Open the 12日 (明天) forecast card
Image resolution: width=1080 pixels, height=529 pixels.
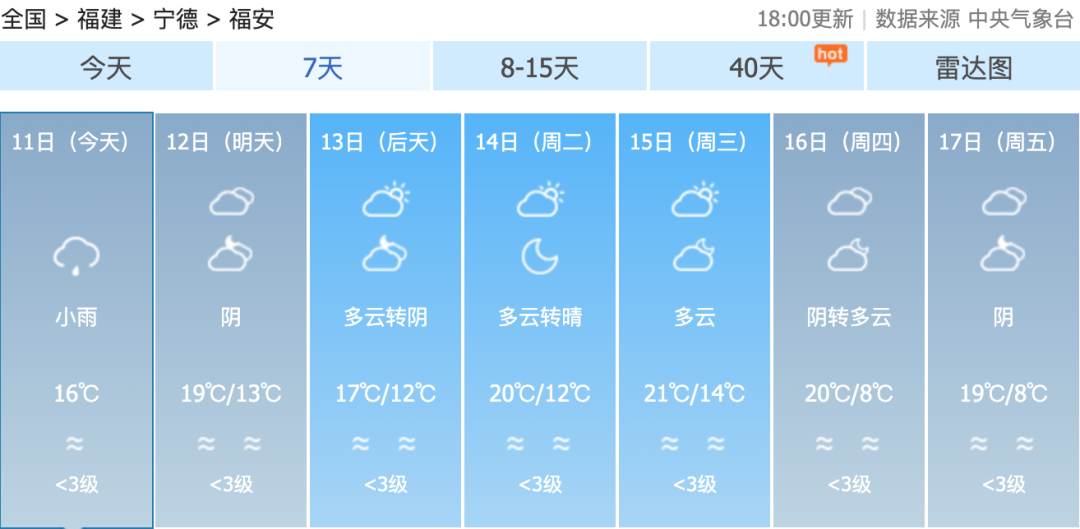click(x=231, y=320)
